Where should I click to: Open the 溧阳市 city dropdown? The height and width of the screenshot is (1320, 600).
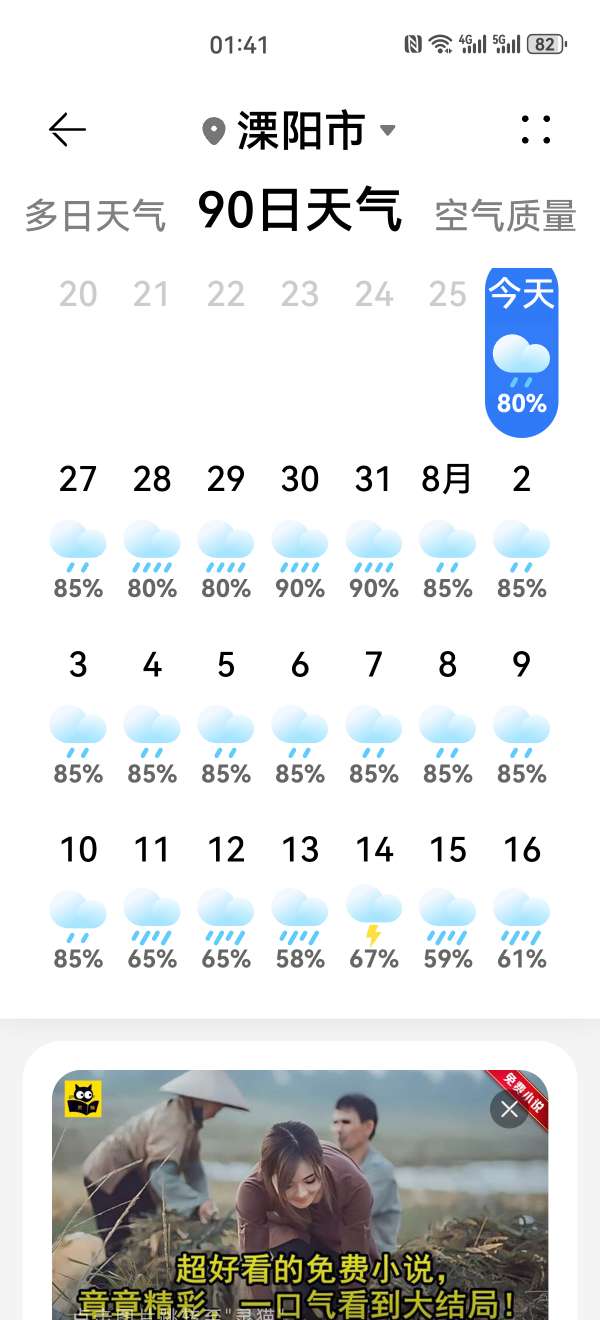(300, 131)
